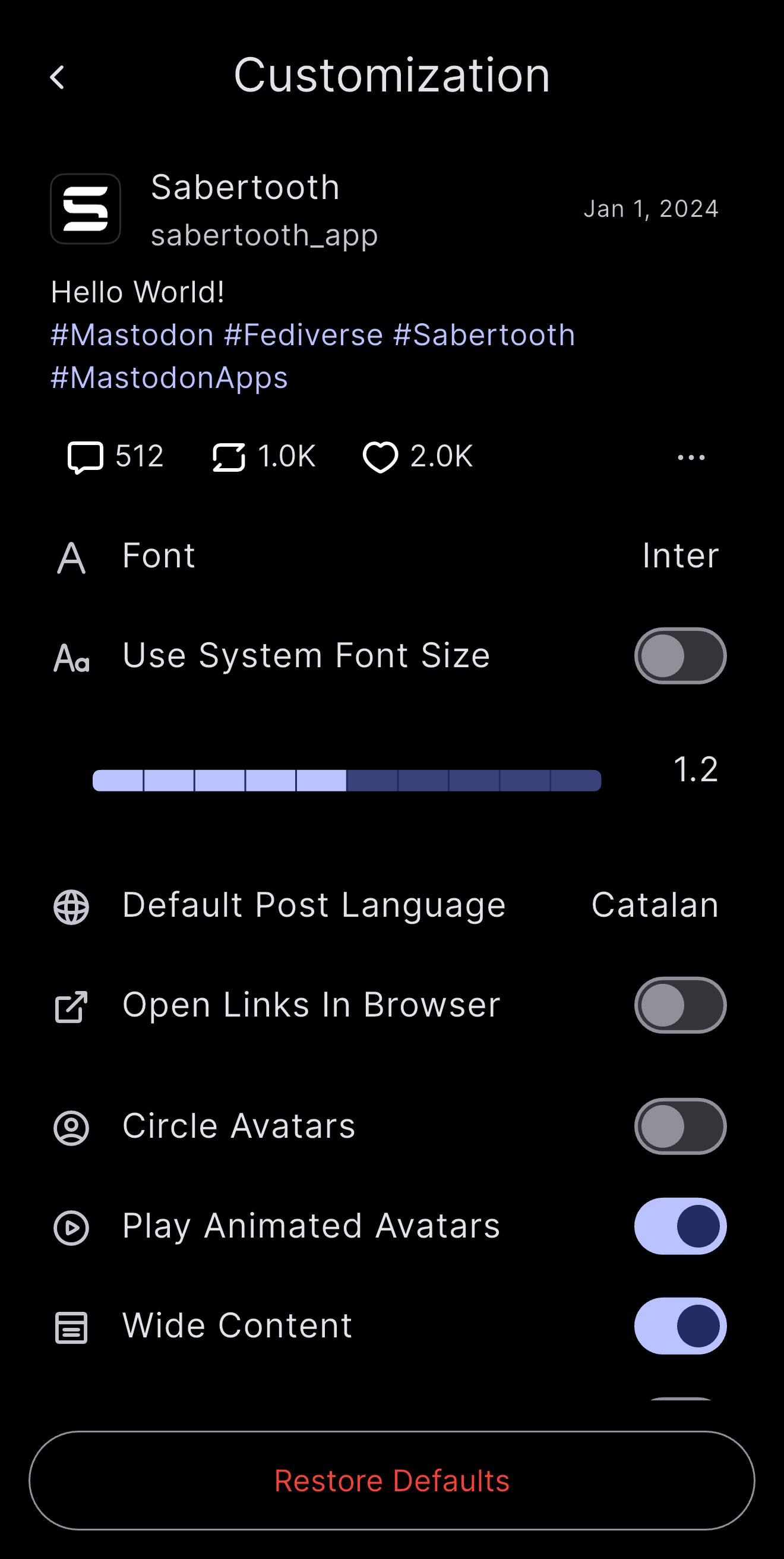Image resolution: width=784 pixels, height=1559 pixels.
Task: Boost the Sabertooth preview post
Action: click(x=229, y=457)
